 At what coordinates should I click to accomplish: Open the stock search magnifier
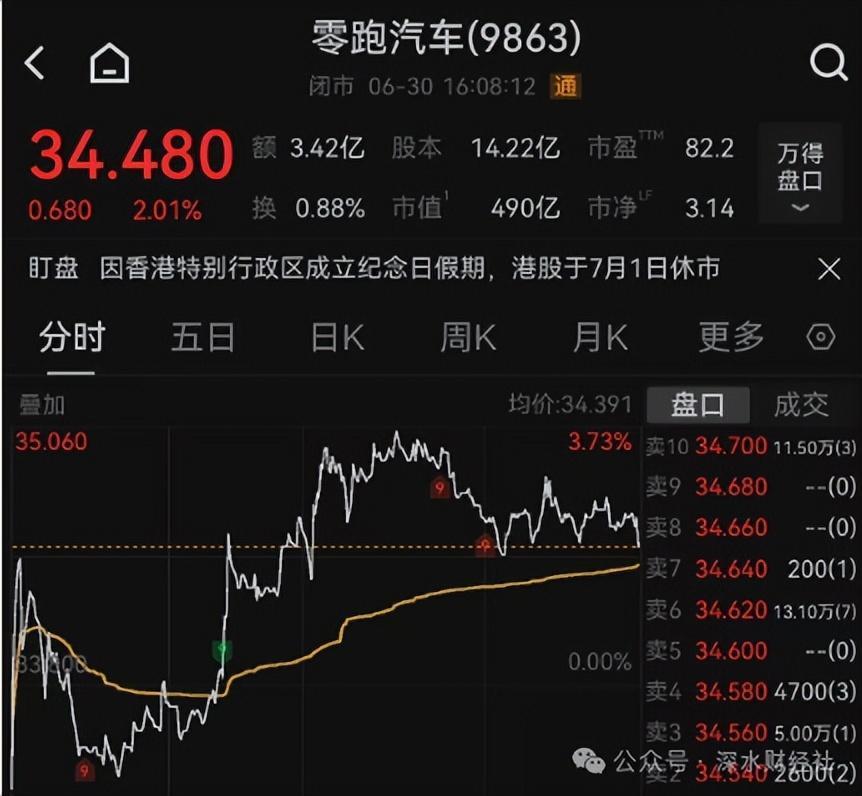828,63
